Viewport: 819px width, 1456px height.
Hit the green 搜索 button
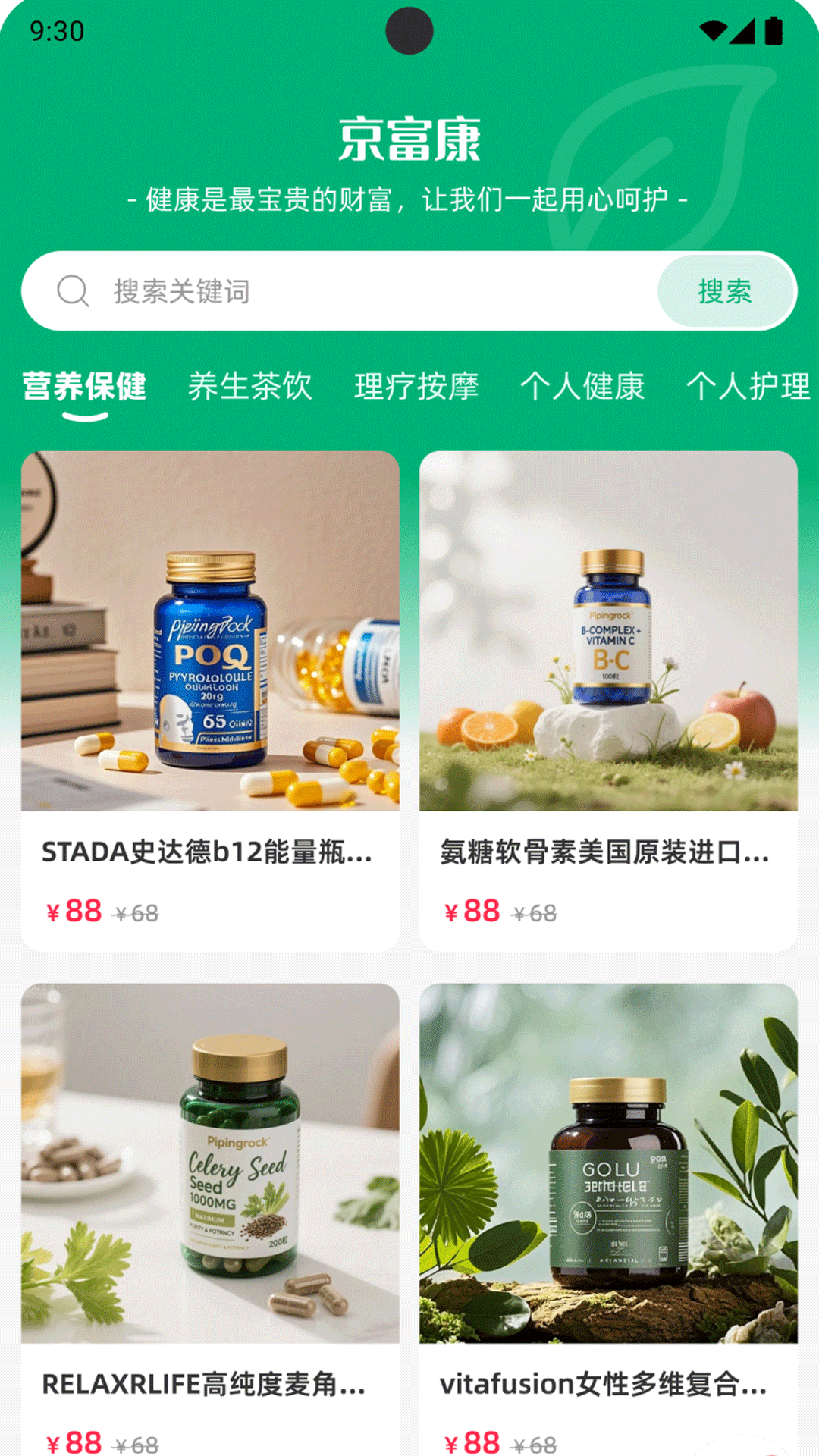tap(726, 291)
